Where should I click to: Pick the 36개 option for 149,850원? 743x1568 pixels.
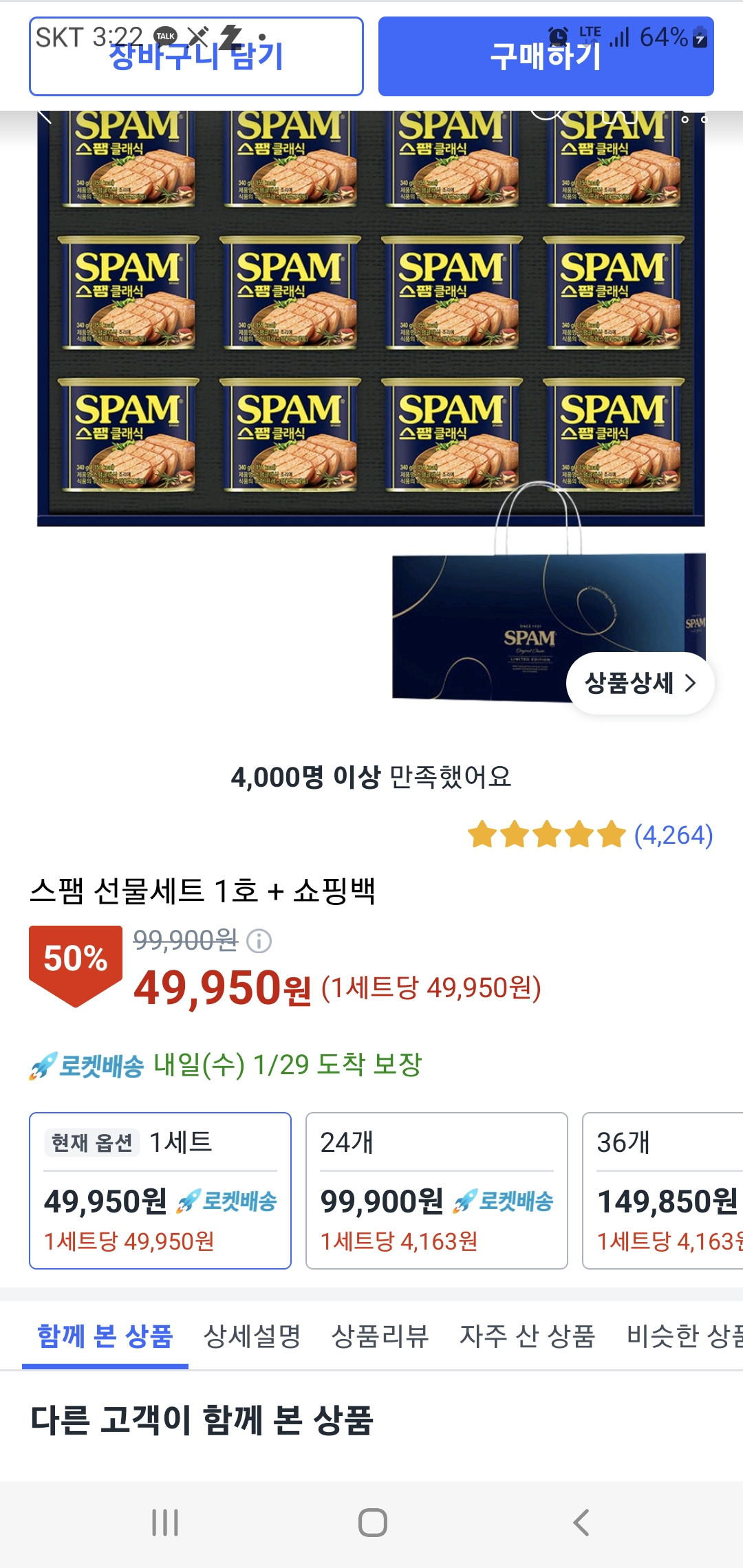pos(664,1190)
